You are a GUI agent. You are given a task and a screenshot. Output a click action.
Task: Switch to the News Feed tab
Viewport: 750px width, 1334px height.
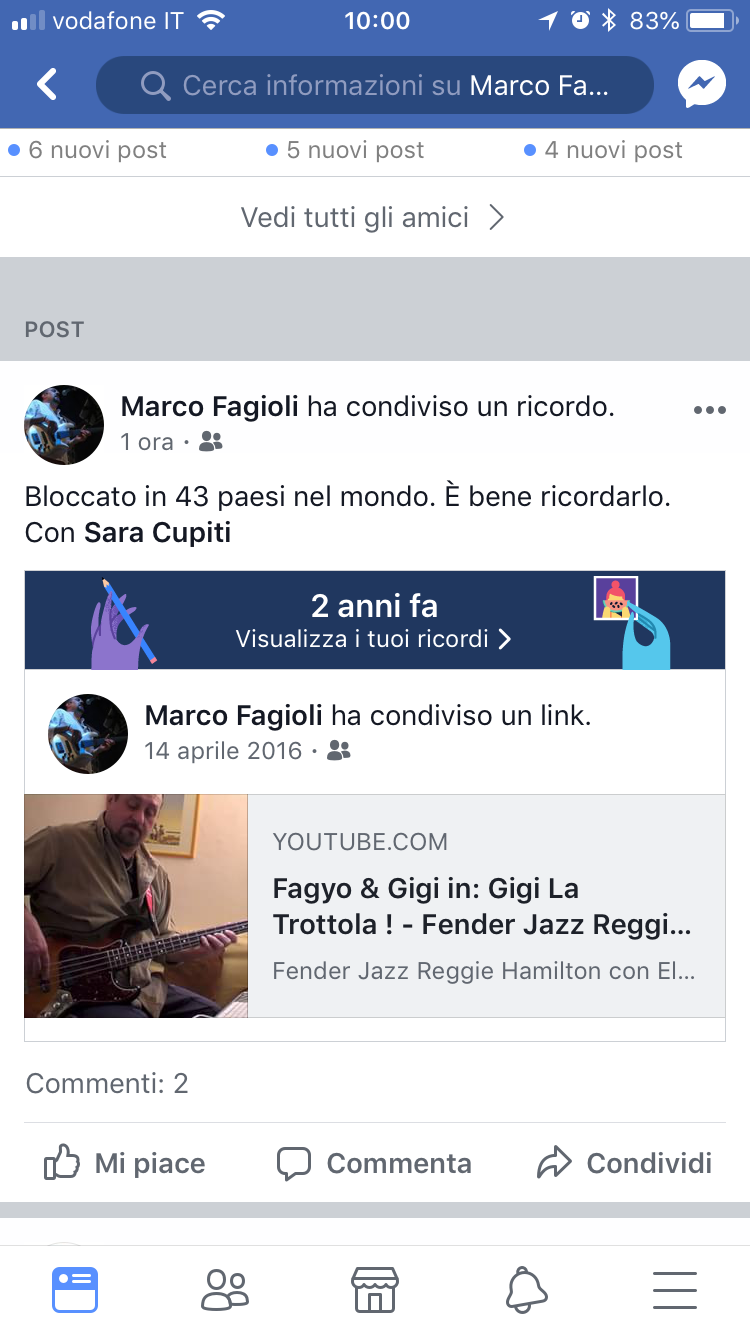75,1290
